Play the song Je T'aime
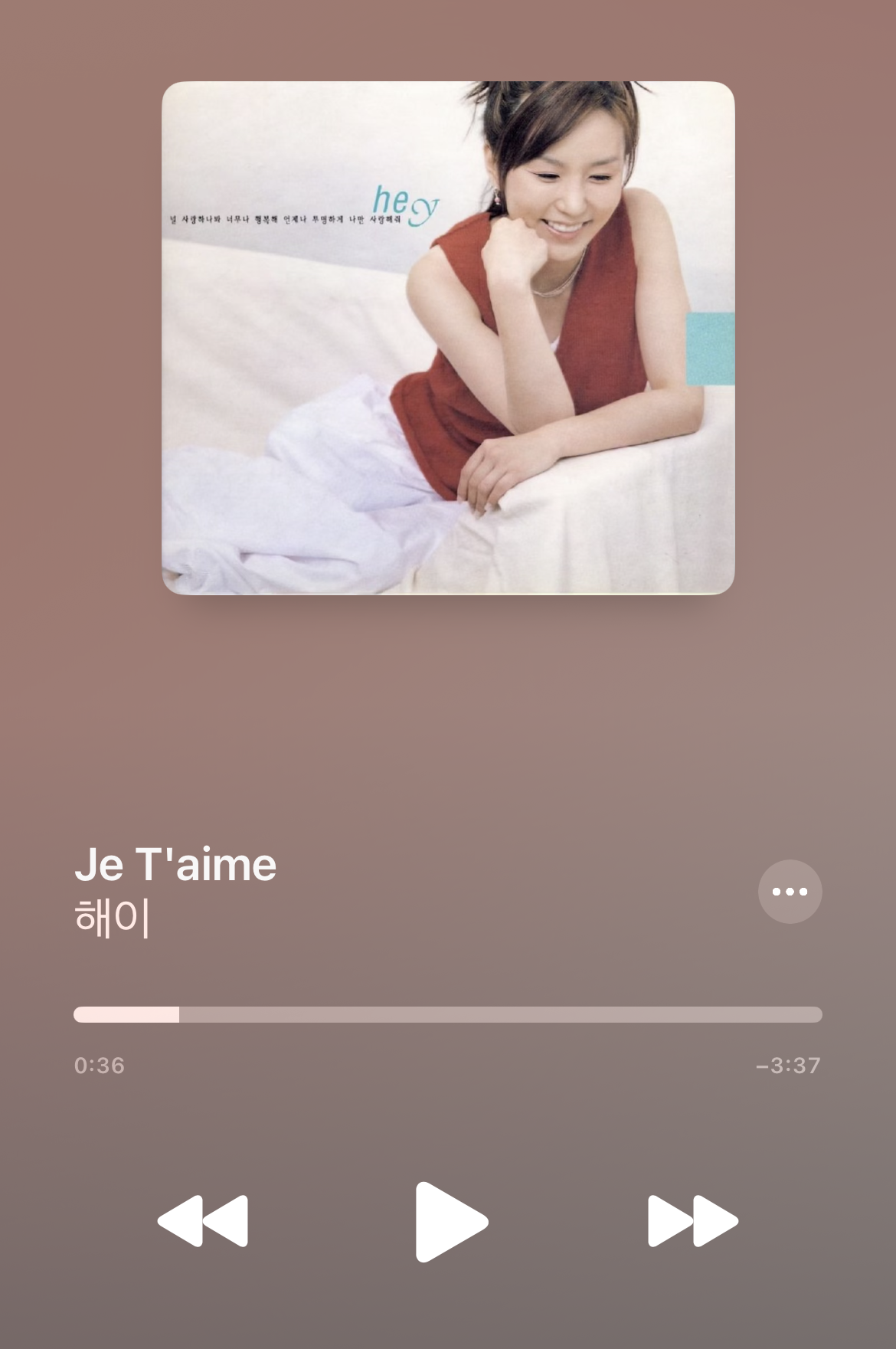The width and height of the screenshot is (896, 1349). click(x=450, y=1222)
